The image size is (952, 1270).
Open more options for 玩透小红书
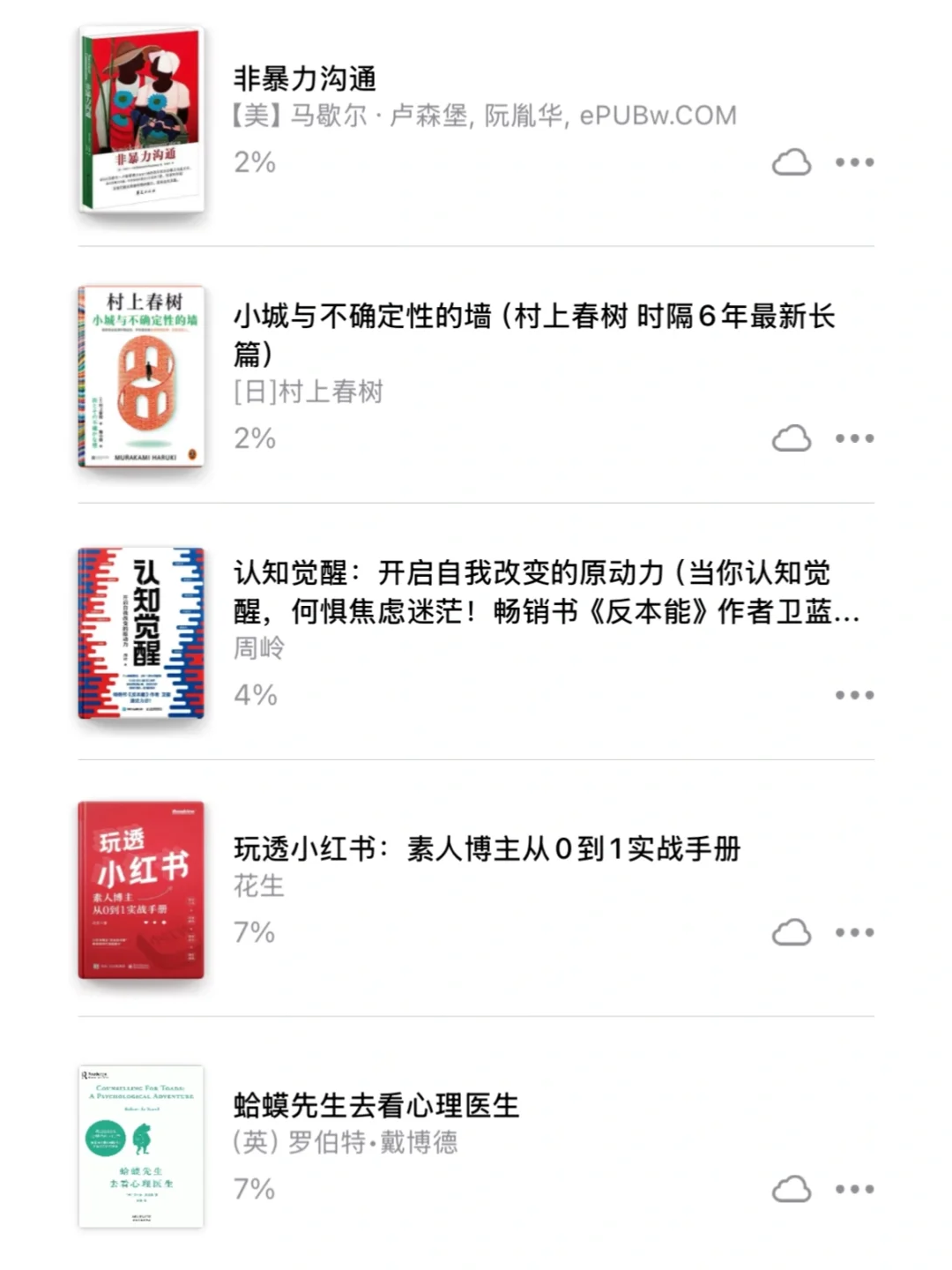click(854, 932)
